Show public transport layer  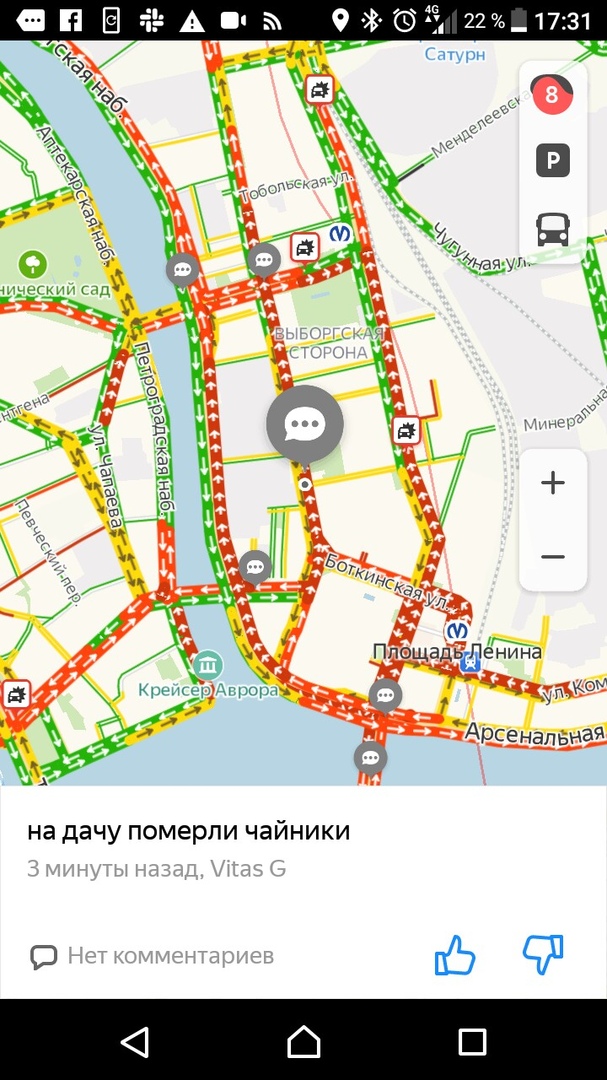[553, 229]
